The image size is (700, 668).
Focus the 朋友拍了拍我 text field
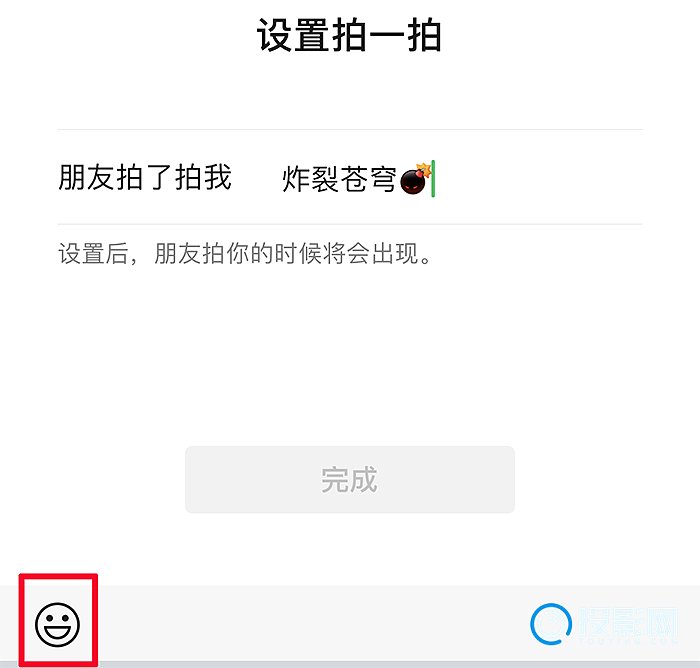450,180
